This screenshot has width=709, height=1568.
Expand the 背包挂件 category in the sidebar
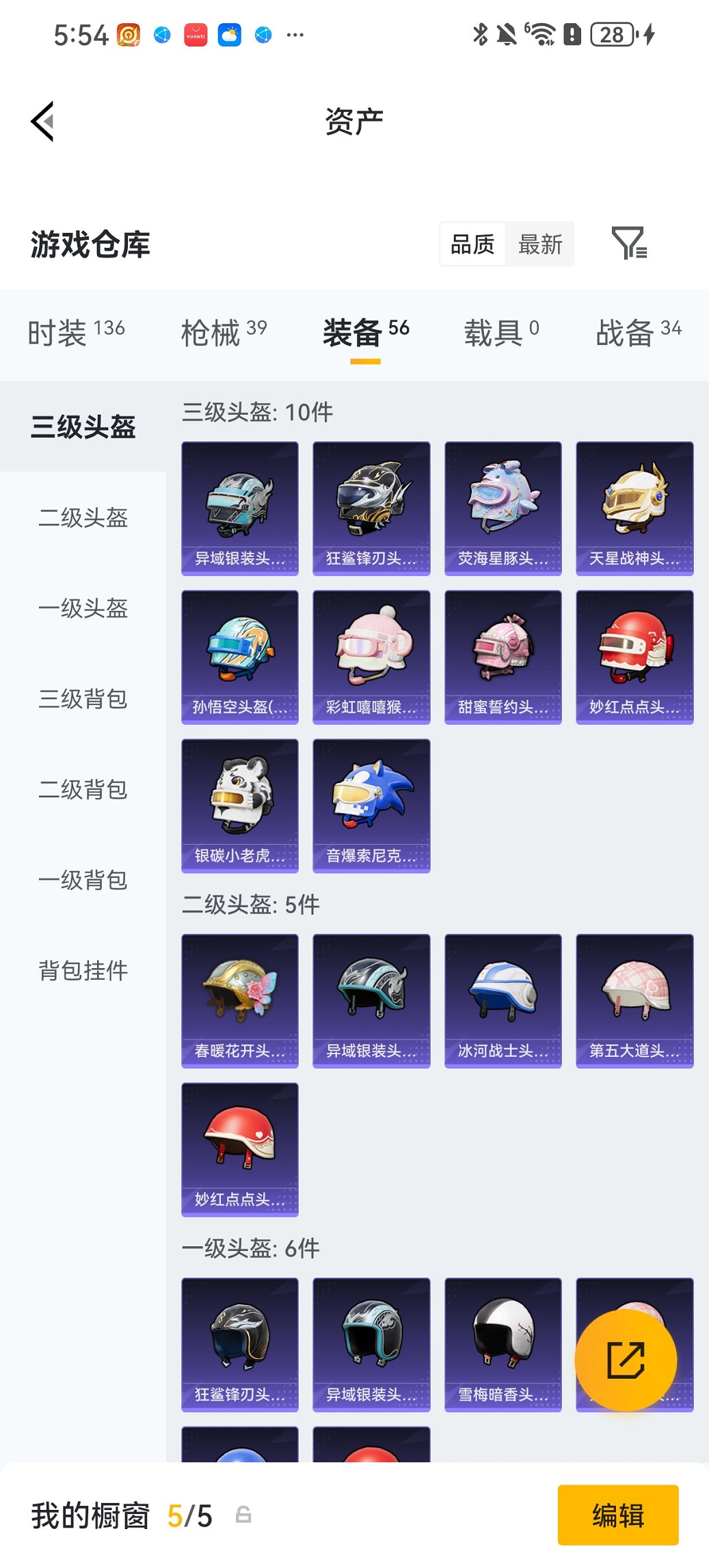tap(82, 970)
